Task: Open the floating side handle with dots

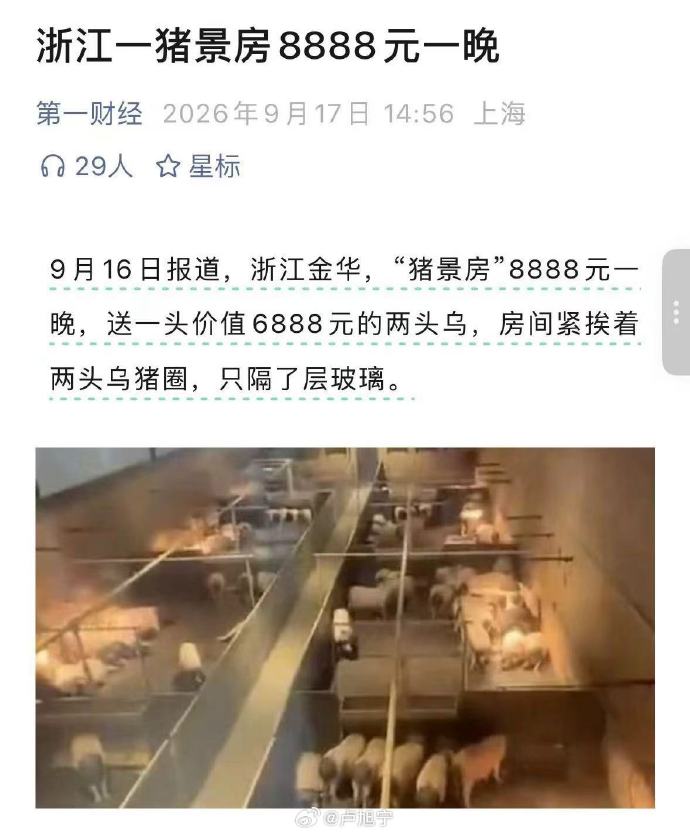Action: (x=676, y=312)
